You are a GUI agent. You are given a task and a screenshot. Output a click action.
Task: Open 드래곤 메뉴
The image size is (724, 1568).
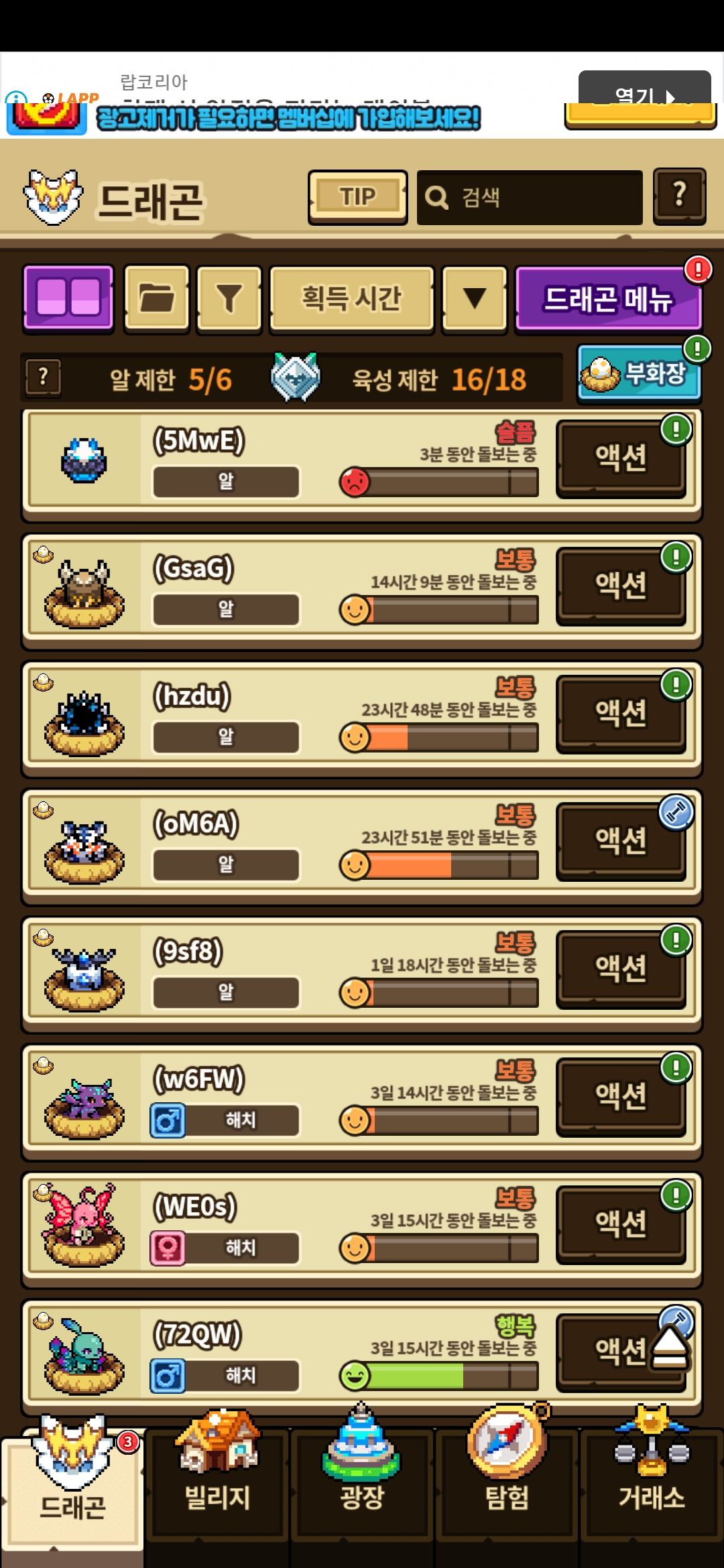(607, 299)
